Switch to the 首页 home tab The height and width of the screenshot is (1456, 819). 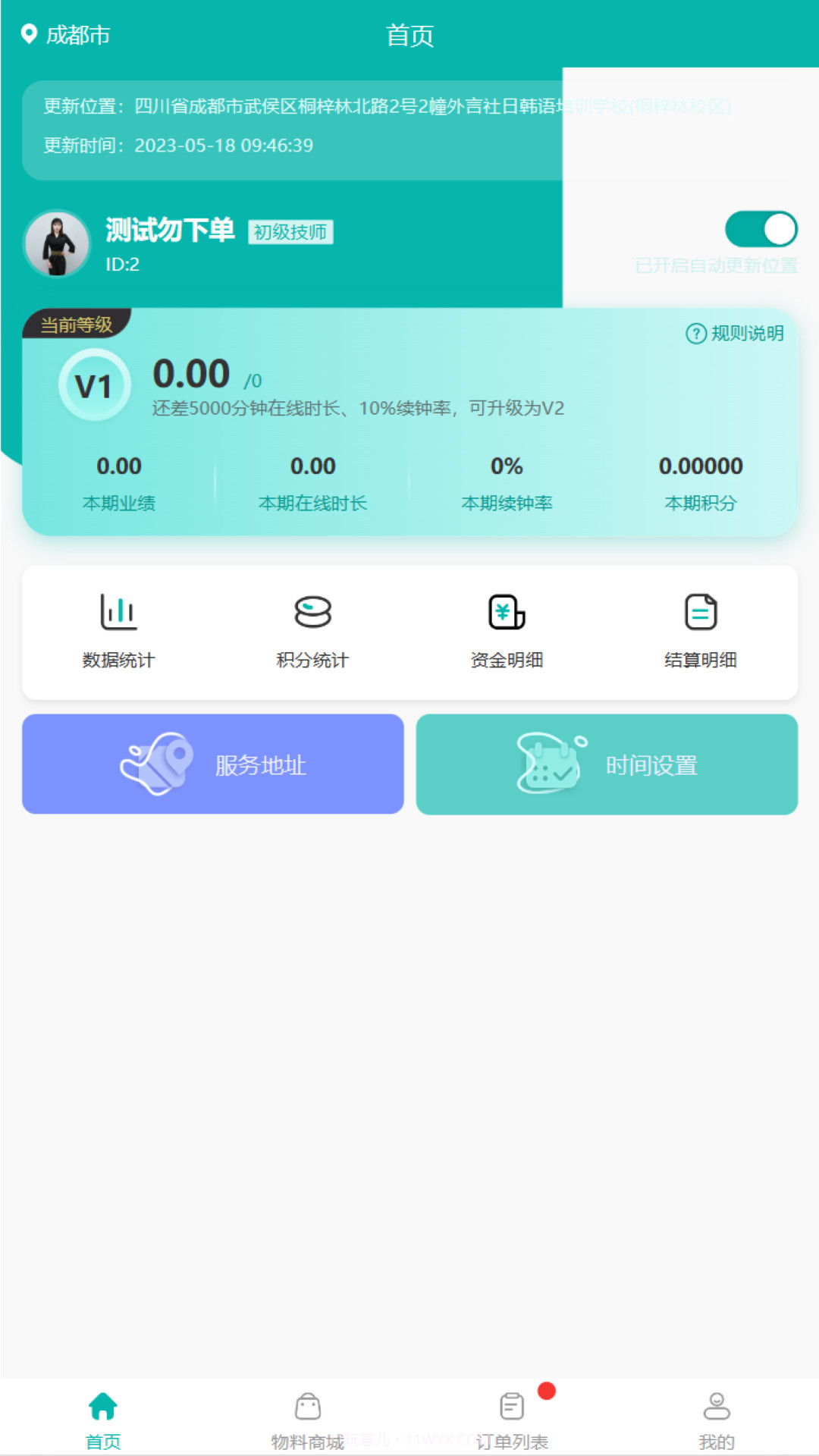[x=104, y=1419]
